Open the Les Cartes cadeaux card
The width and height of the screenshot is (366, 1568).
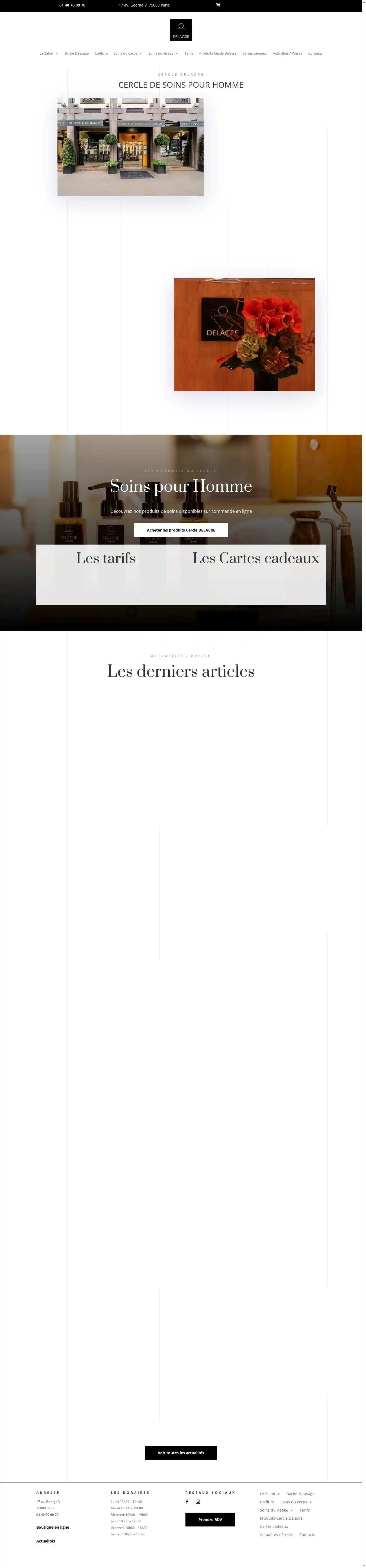255,558
